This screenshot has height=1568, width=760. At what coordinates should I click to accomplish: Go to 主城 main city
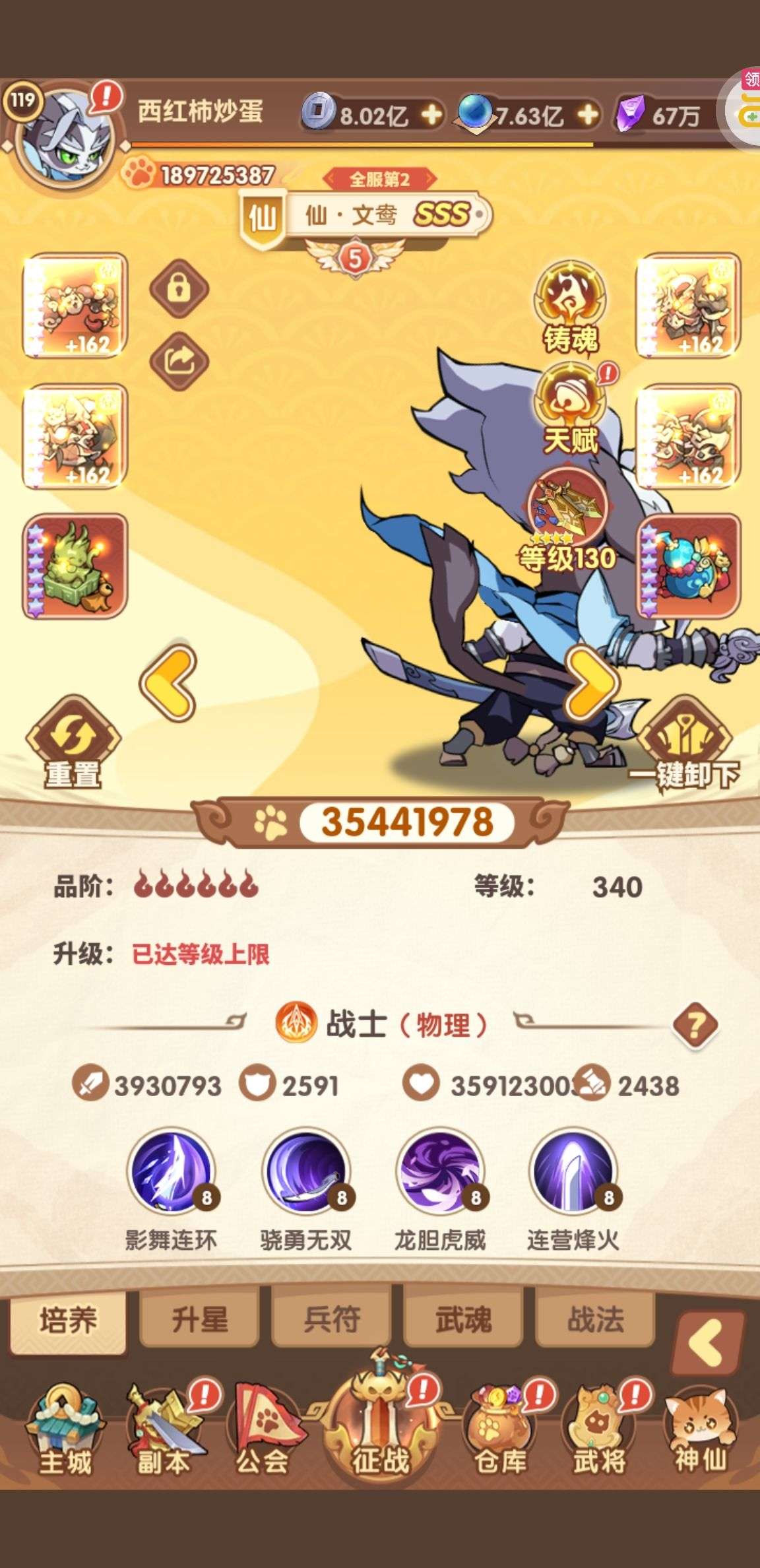click(65, 1429)
